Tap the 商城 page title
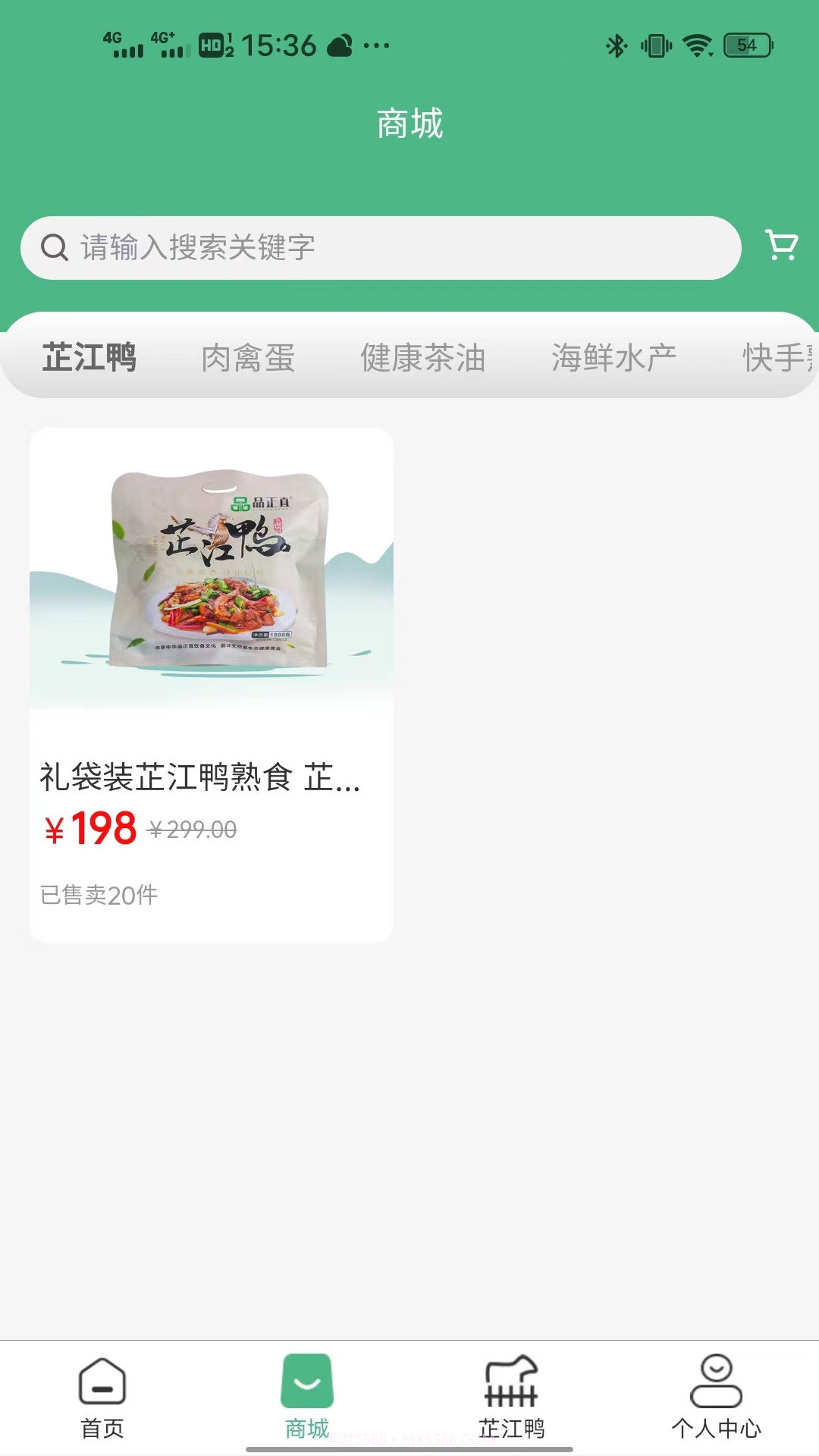 (x=409, y=123)
